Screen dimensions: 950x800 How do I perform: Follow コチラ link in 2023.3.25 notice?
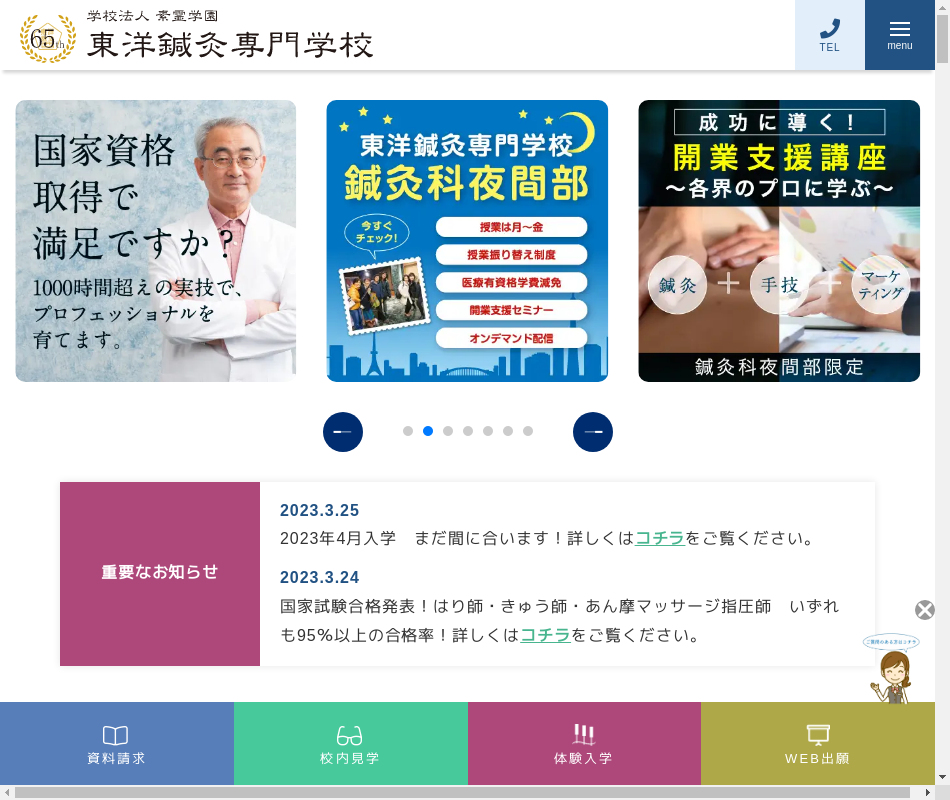click(660, 538)
